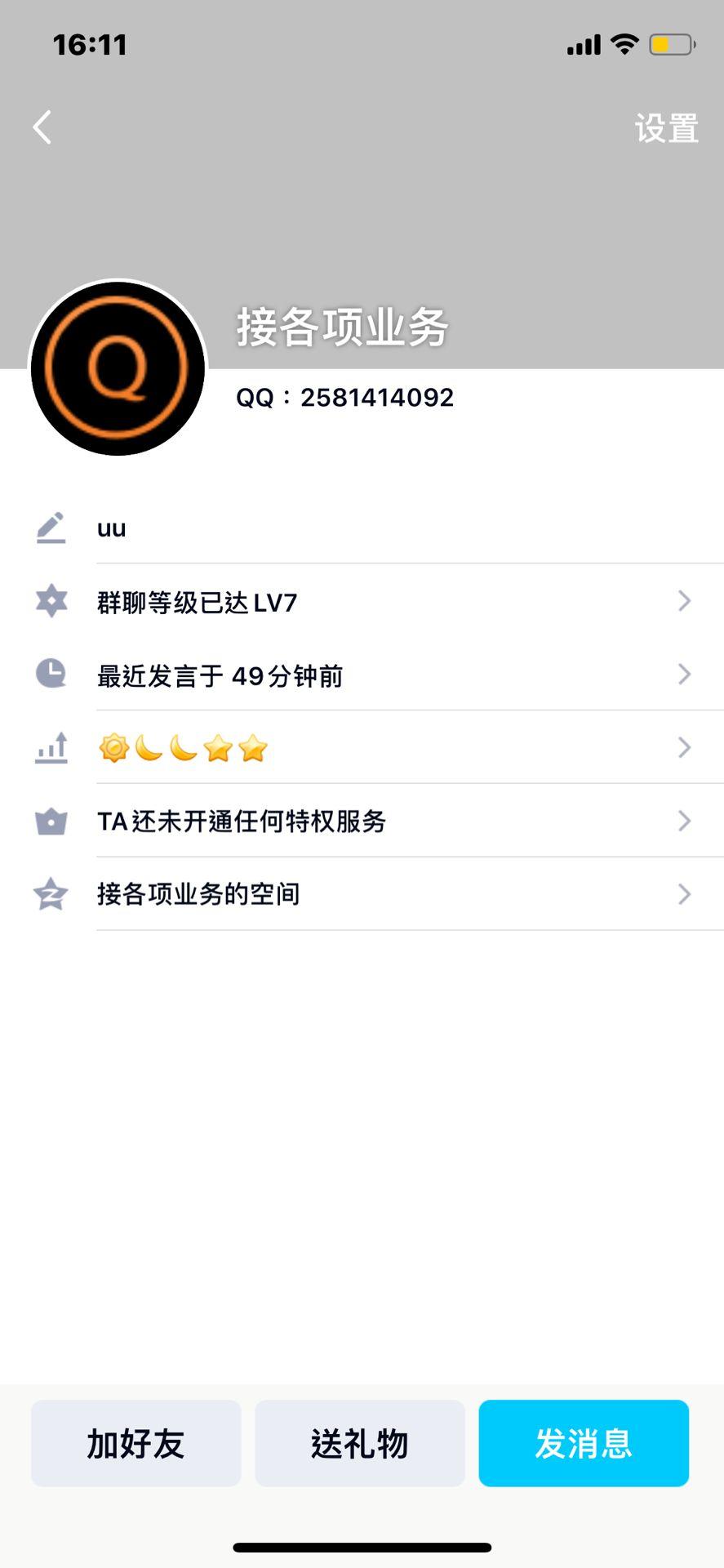Open 设置 in the top right
The width and height of the screenshot is (724, 1568).
(x=666, y=128)
